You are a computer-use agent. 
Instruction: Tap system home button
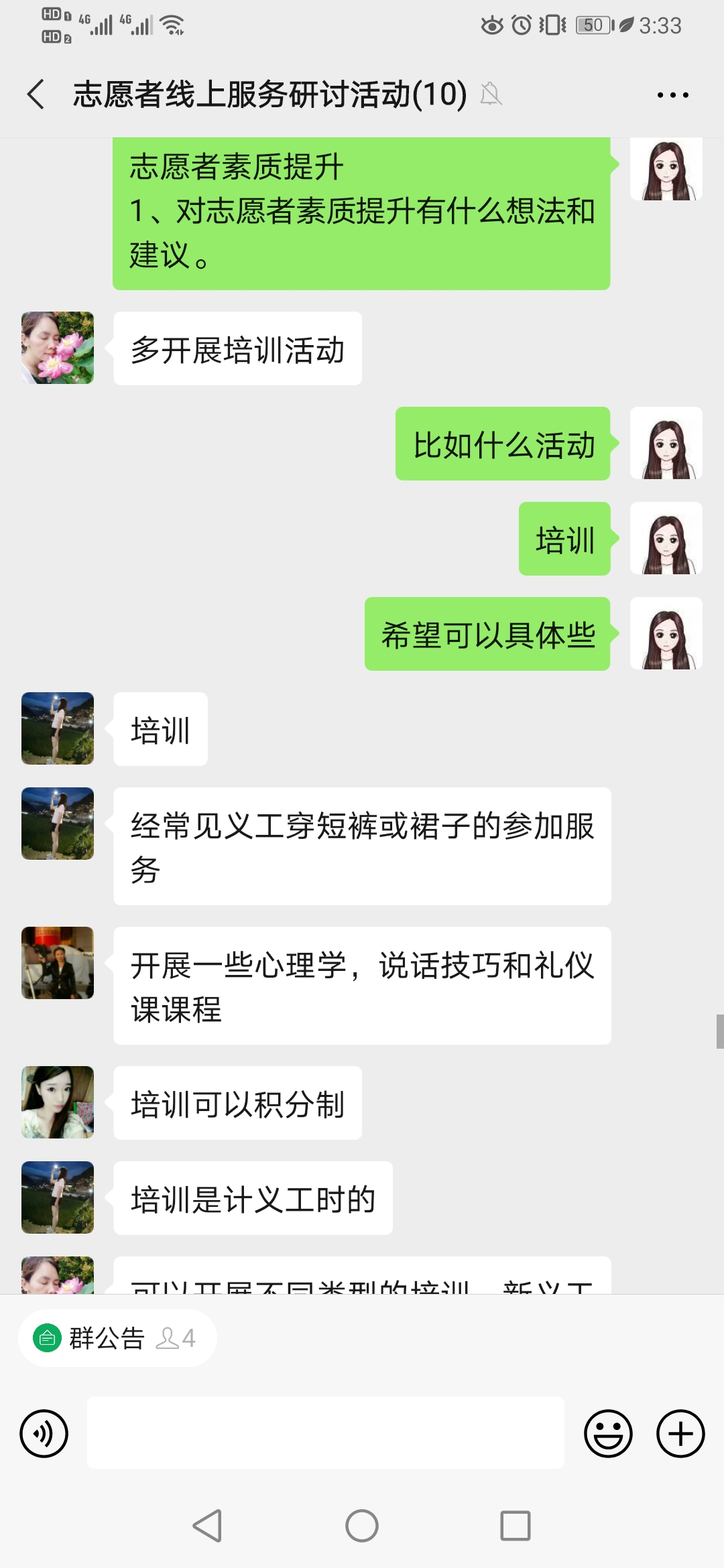(362, 1526)
